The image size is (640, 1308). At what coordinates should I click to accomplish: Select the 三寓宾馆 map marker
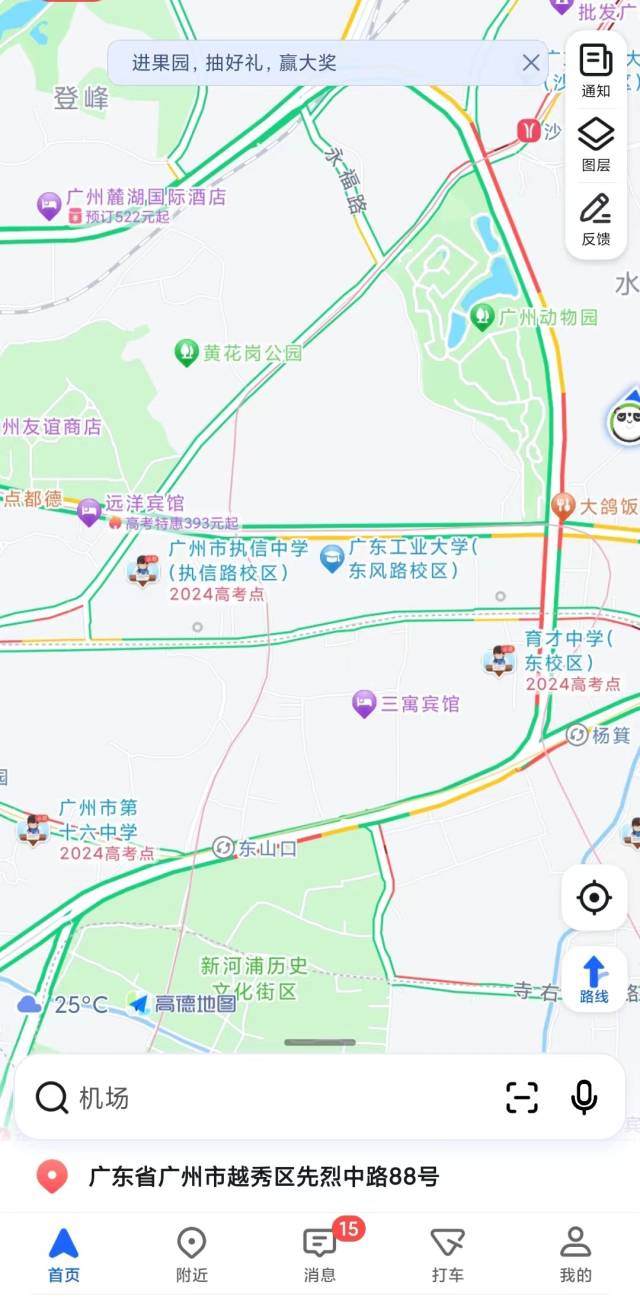[x=406, y=704]
